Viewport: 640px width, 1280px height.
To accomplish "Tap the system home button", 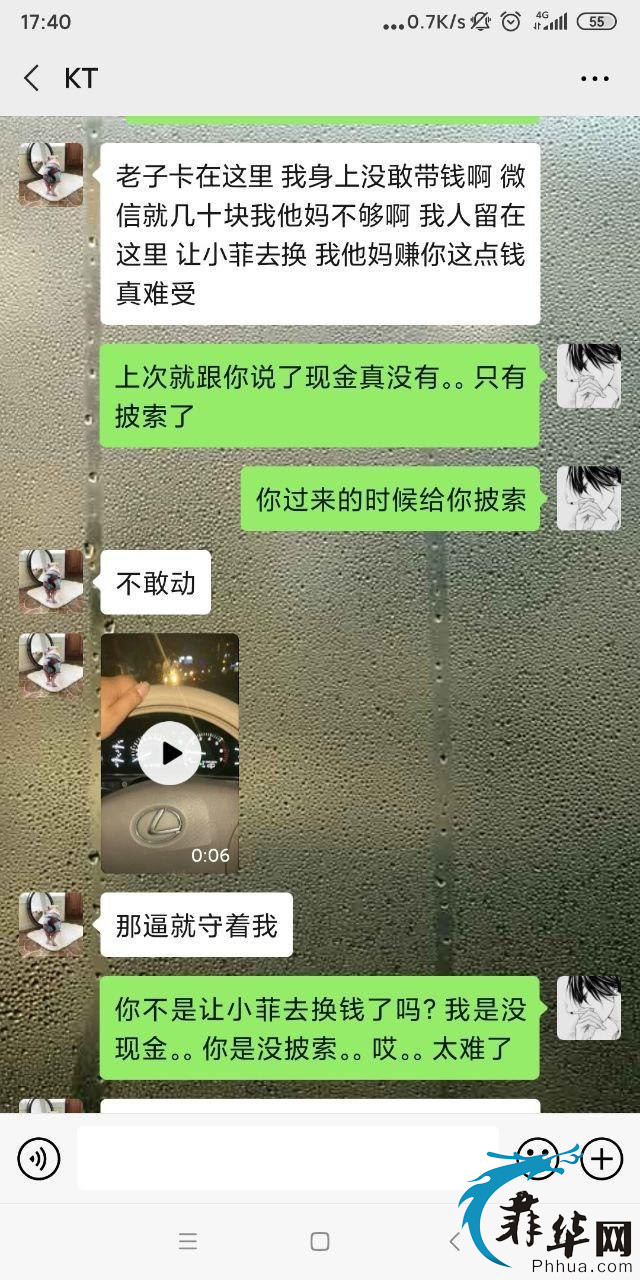I will pyautogui.click(x=320, y=1242).
